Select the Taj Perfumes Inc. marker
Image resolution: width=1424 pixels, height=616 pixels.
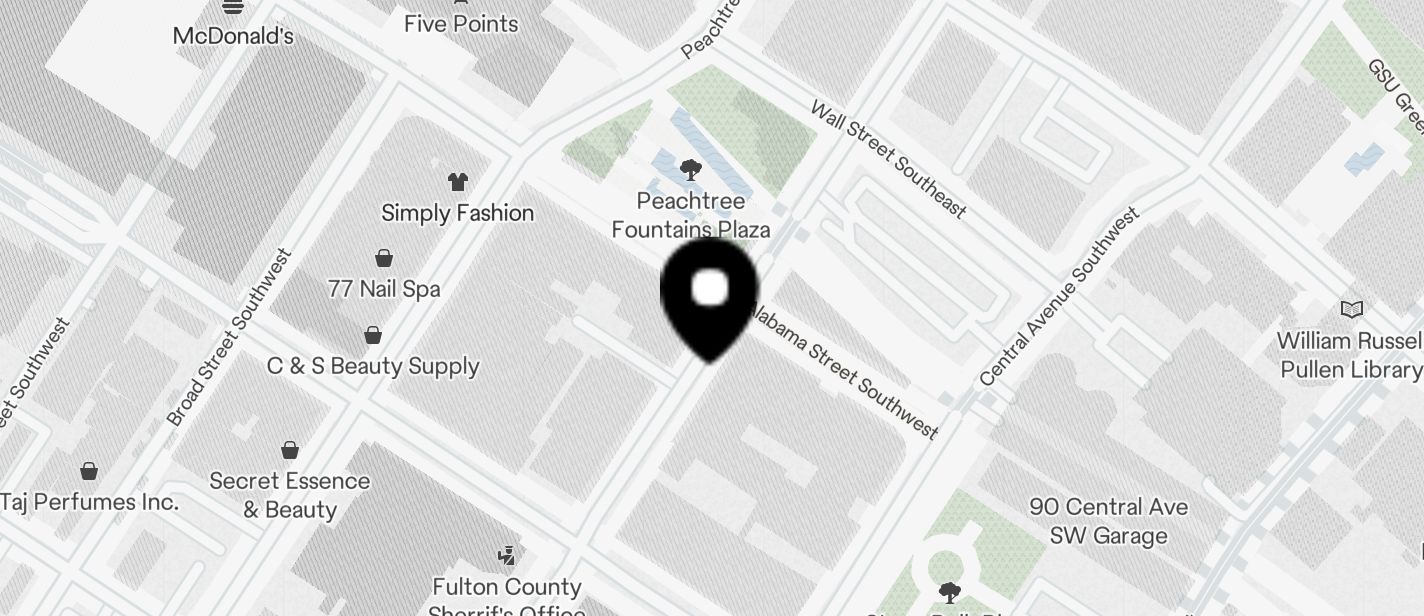pyautogui.click(x=89, y=471)
